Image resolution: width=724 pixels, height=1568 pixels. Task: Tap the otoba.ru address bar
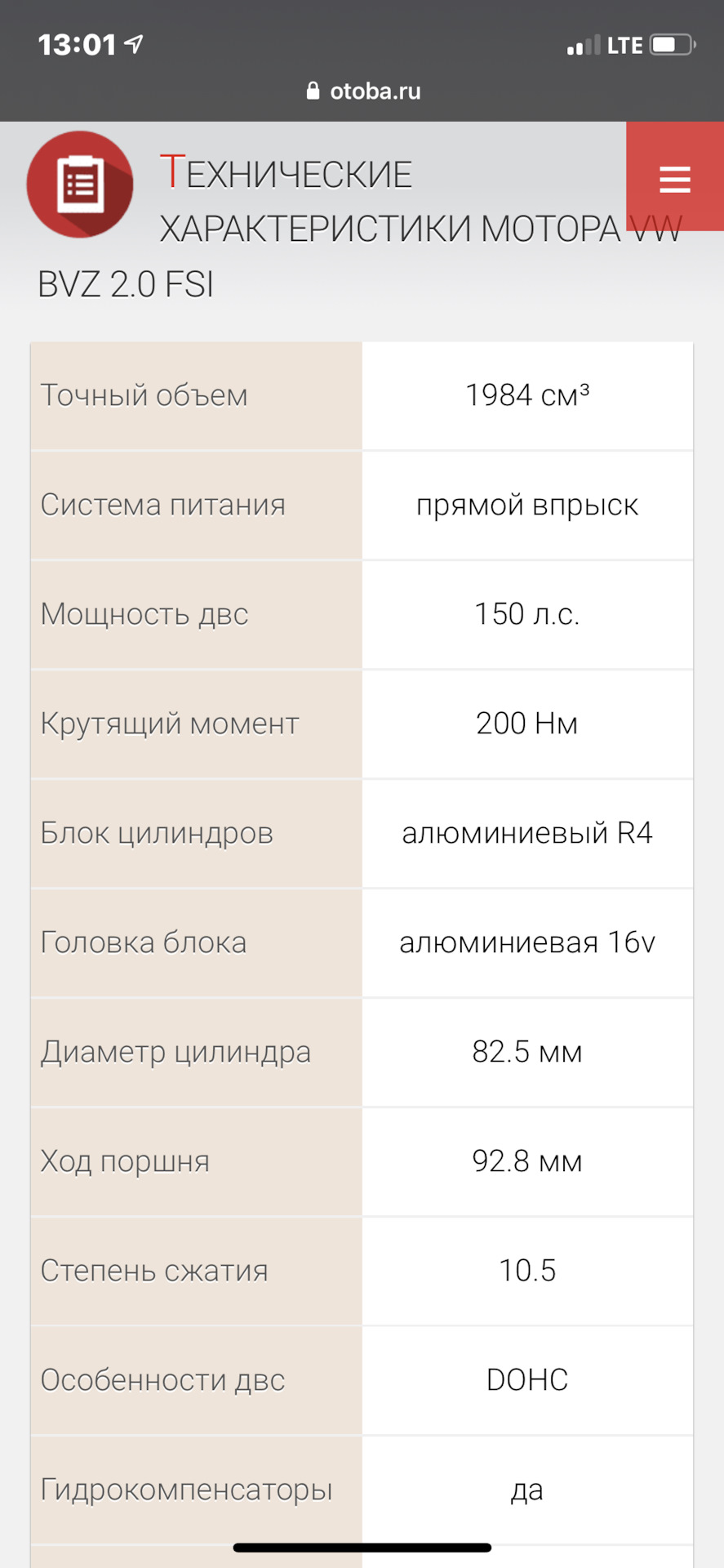pos(363,91)
